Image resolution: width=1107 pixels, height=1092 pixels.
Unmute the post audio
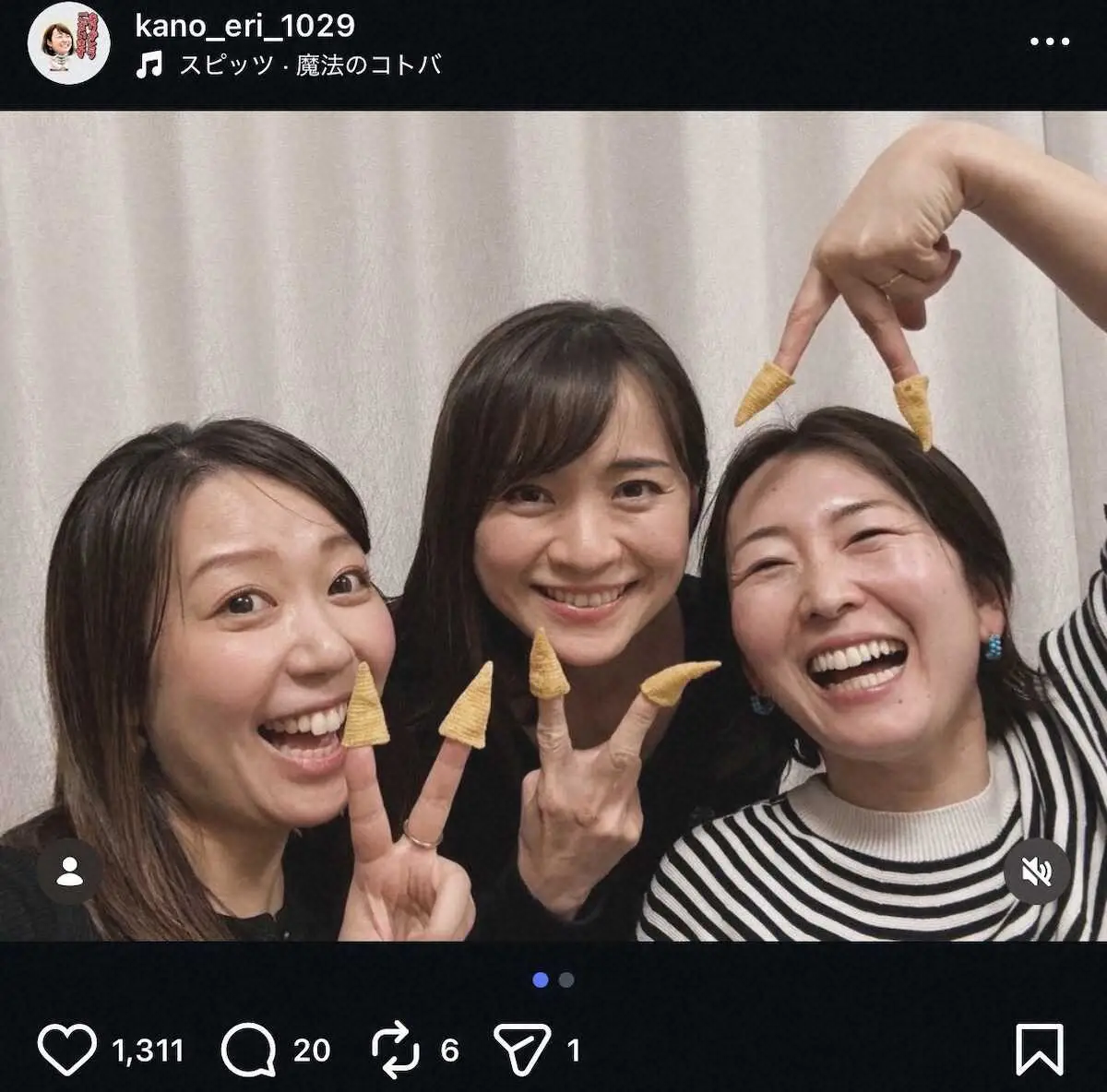(1036, 871)
